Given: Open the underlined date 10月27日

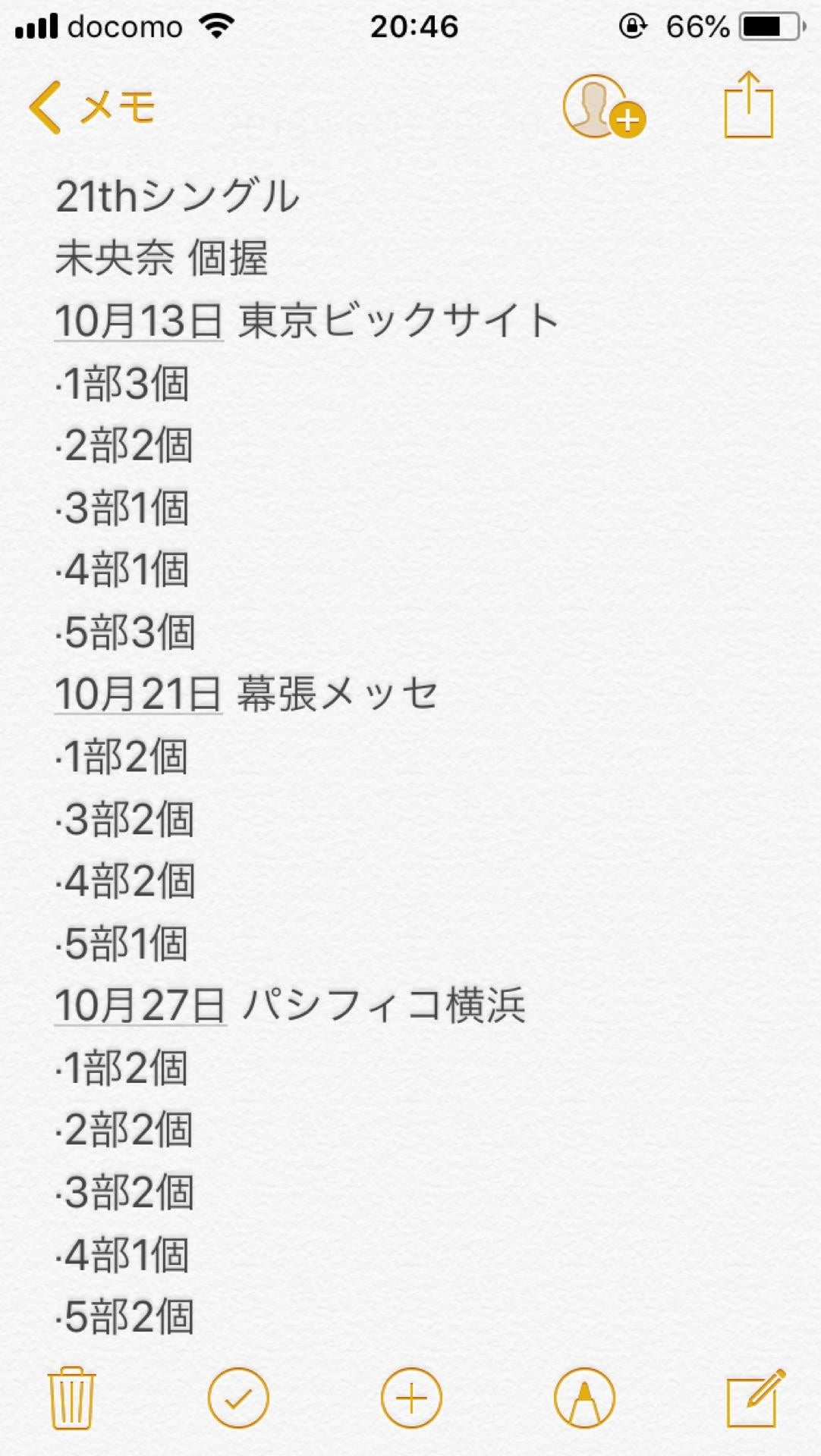Looking at the screenshot, I should point(140,1006).
